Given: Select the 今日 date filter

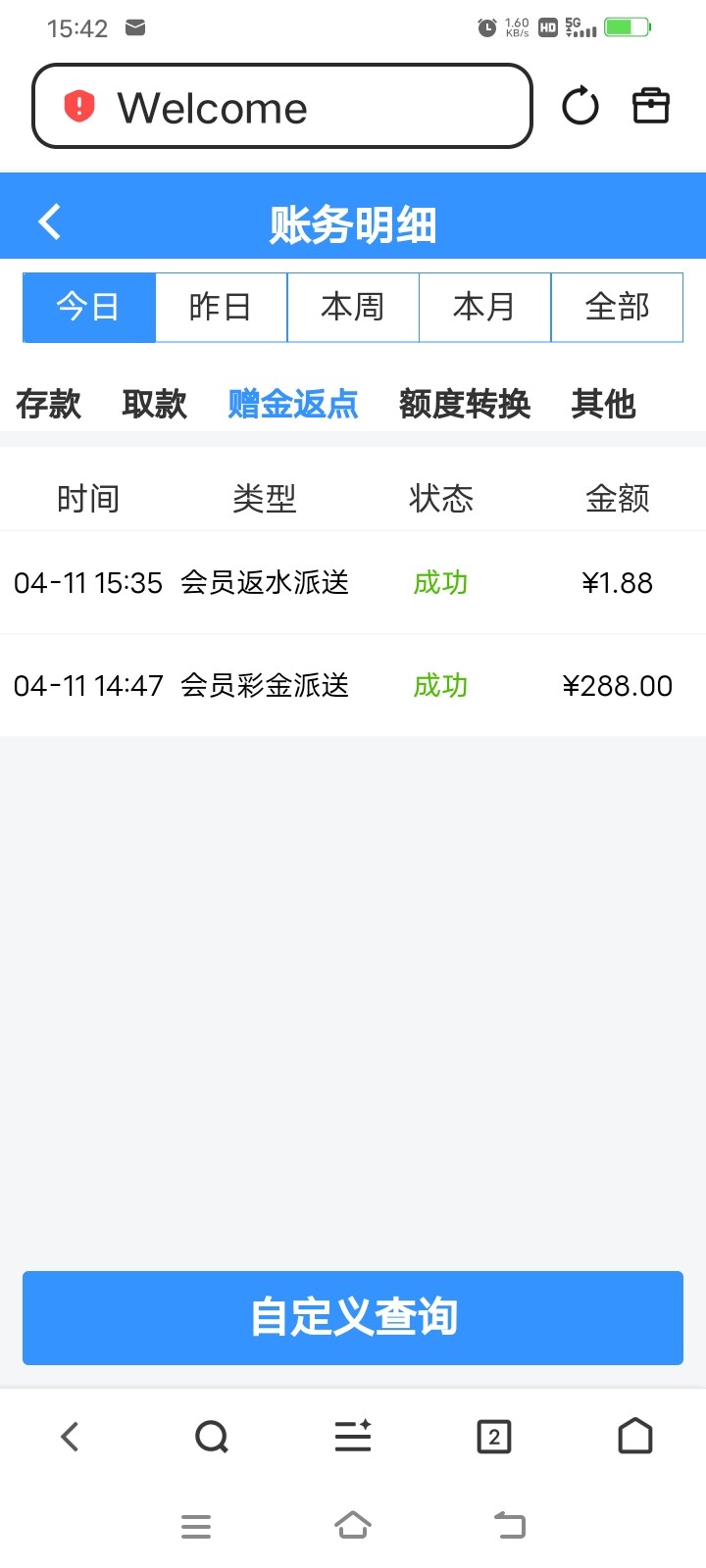Looking at the screenshot, I should (89, 308).
